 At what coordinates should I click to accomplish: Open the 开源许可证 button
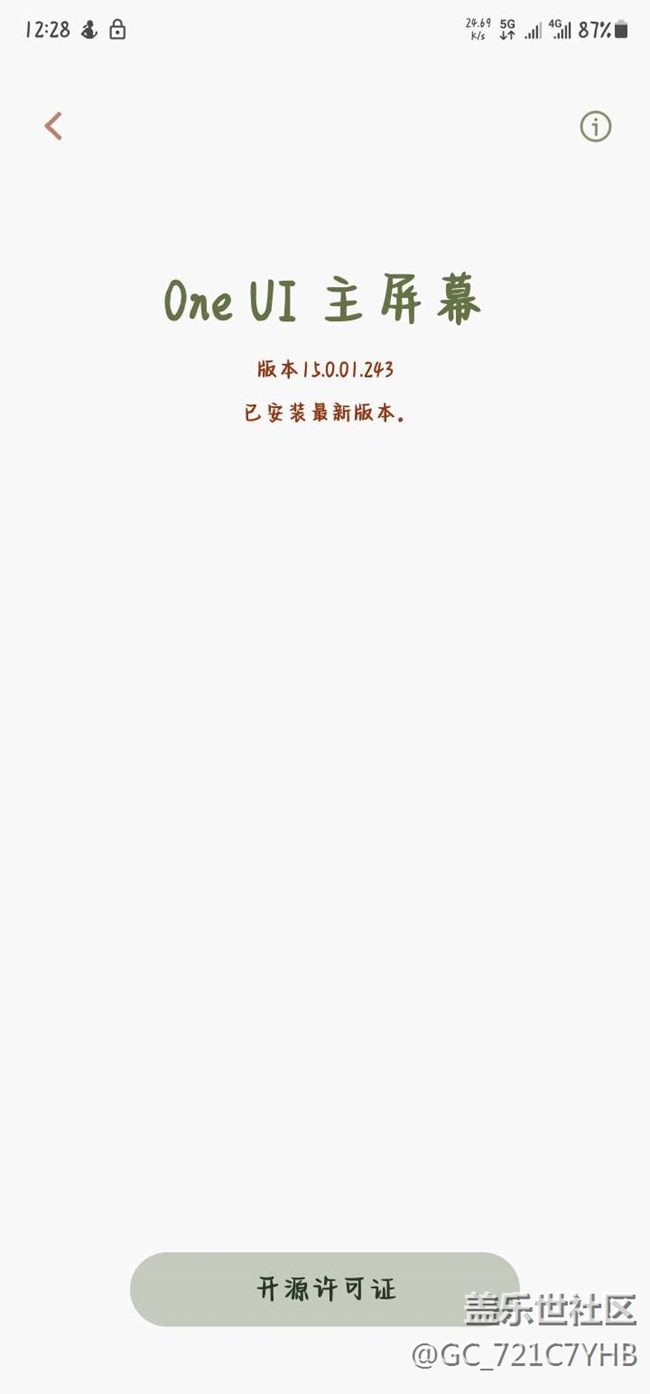coord(325,1289)
